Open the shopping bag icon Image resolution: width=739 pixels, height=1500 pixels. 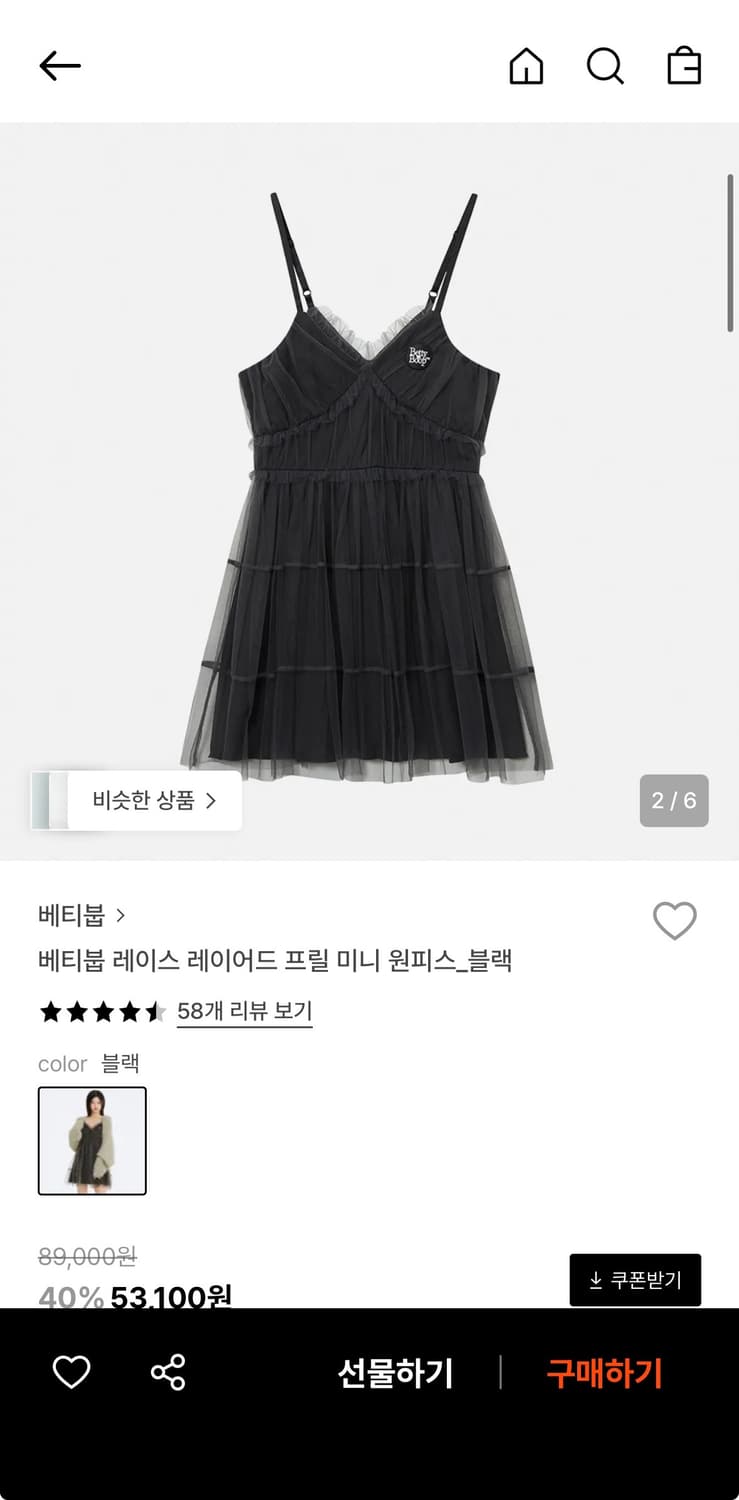pyautogui.click(x=686, y=65)
